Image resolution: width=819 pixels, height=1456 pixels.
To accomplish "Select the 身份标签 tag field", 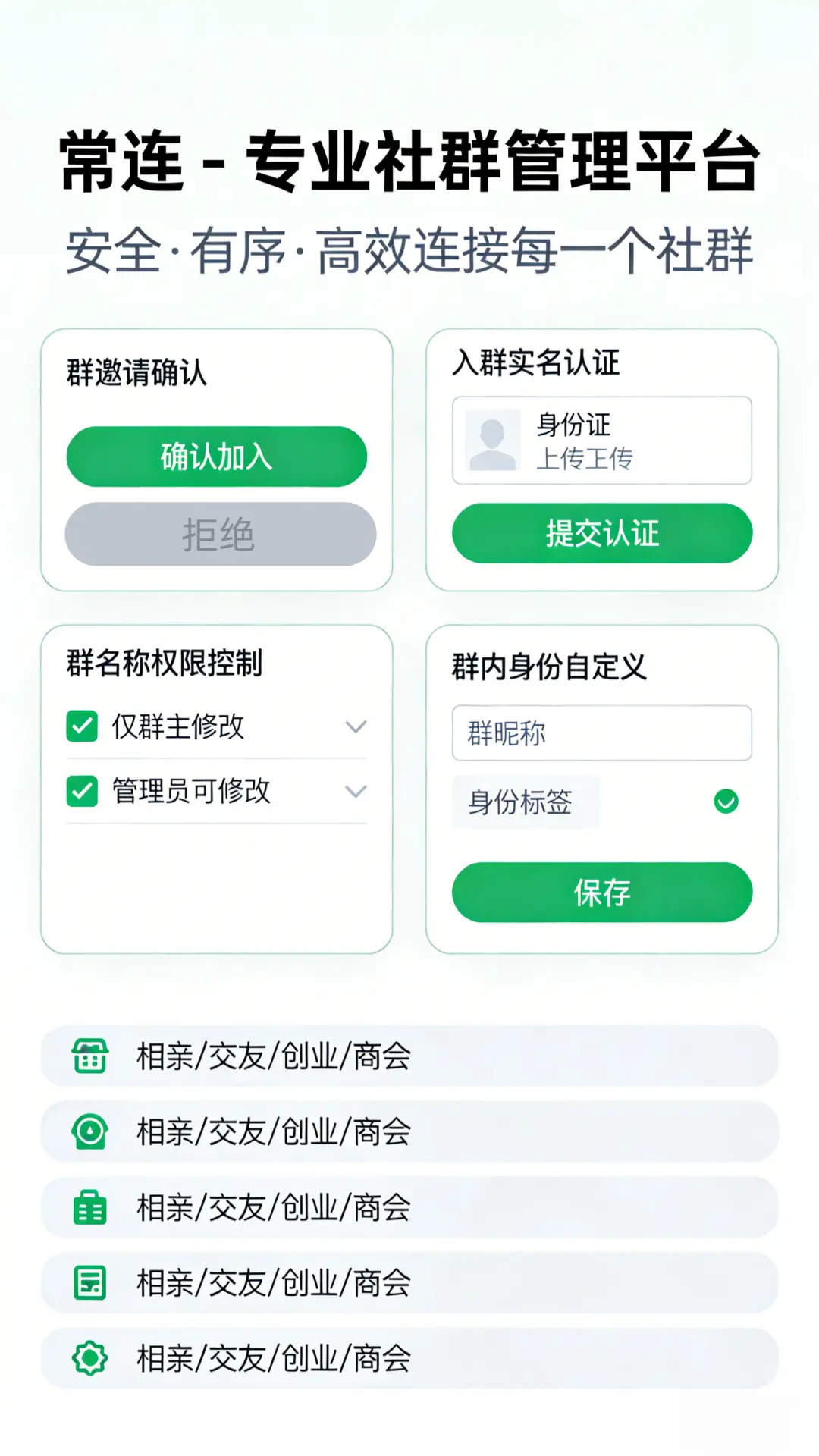I will coord(526,802).
